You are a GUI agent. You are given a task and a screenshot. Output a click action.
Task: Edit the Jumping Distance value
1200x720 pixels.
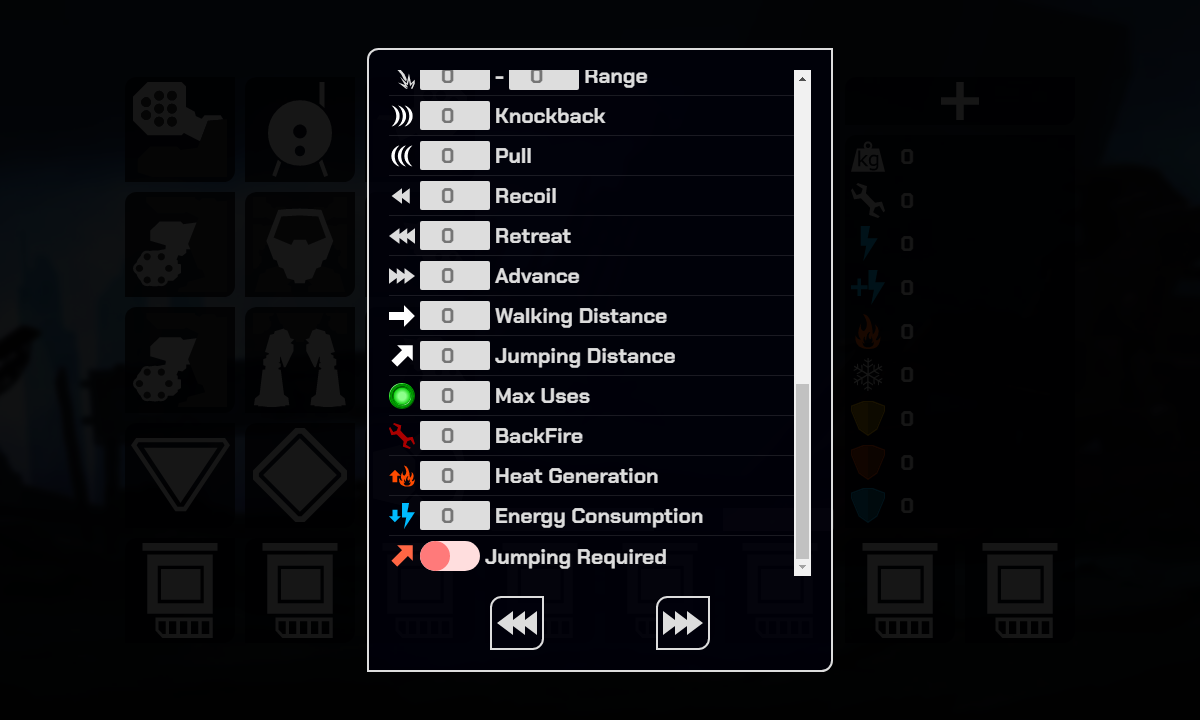(454, 356)
